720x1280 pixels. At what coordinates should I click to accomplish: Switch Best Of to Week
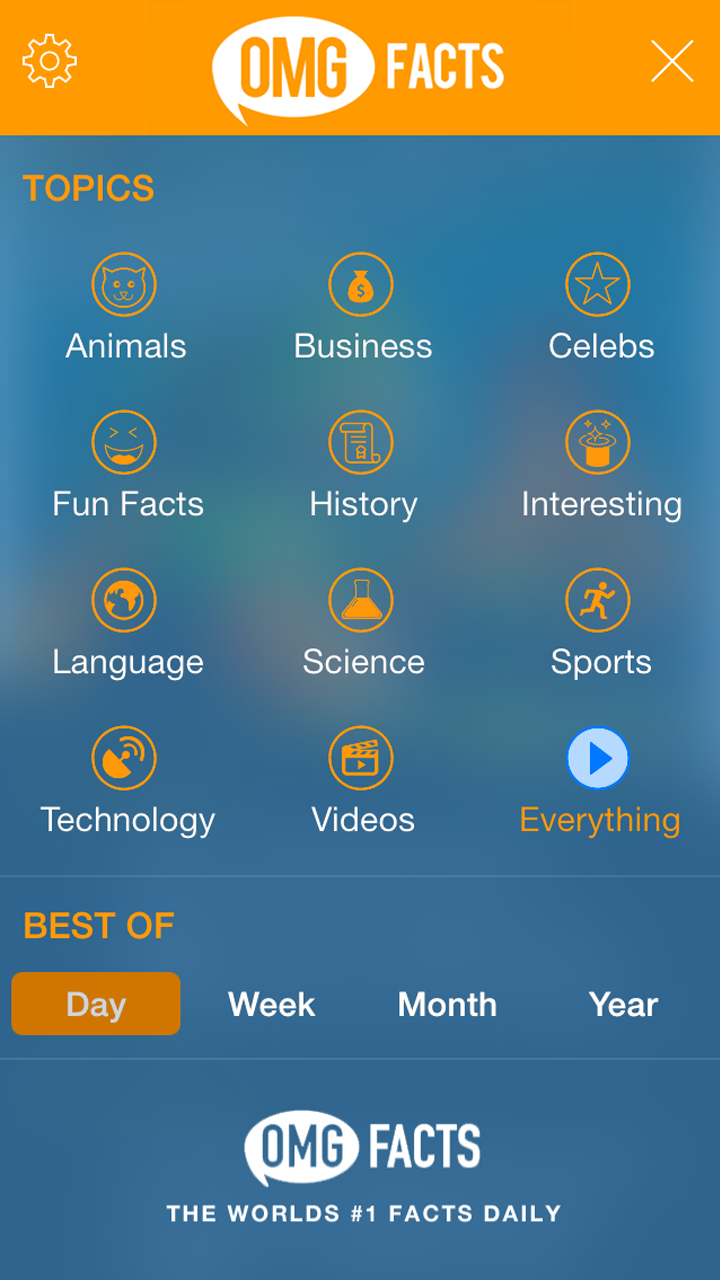271,1004
